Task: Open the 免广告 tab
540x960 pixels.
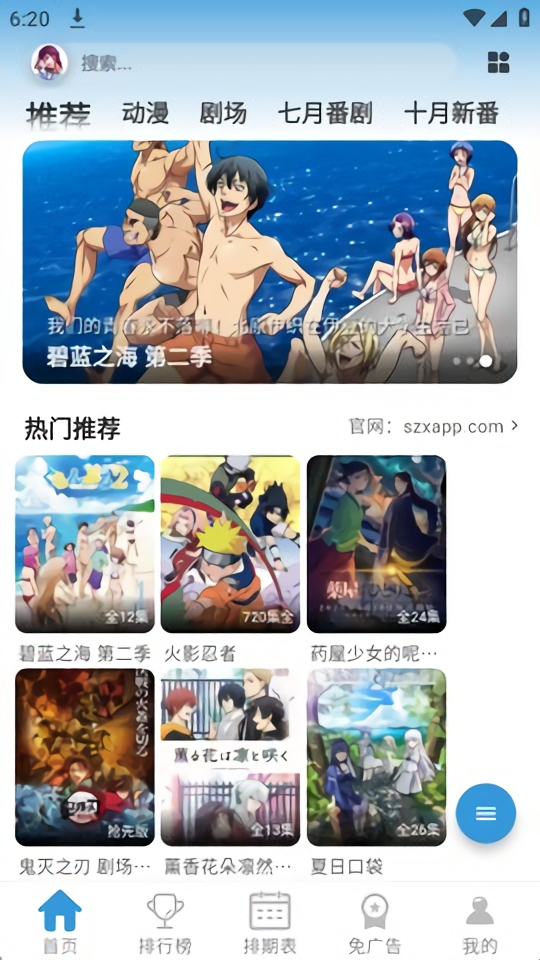Action: (374, 921)
